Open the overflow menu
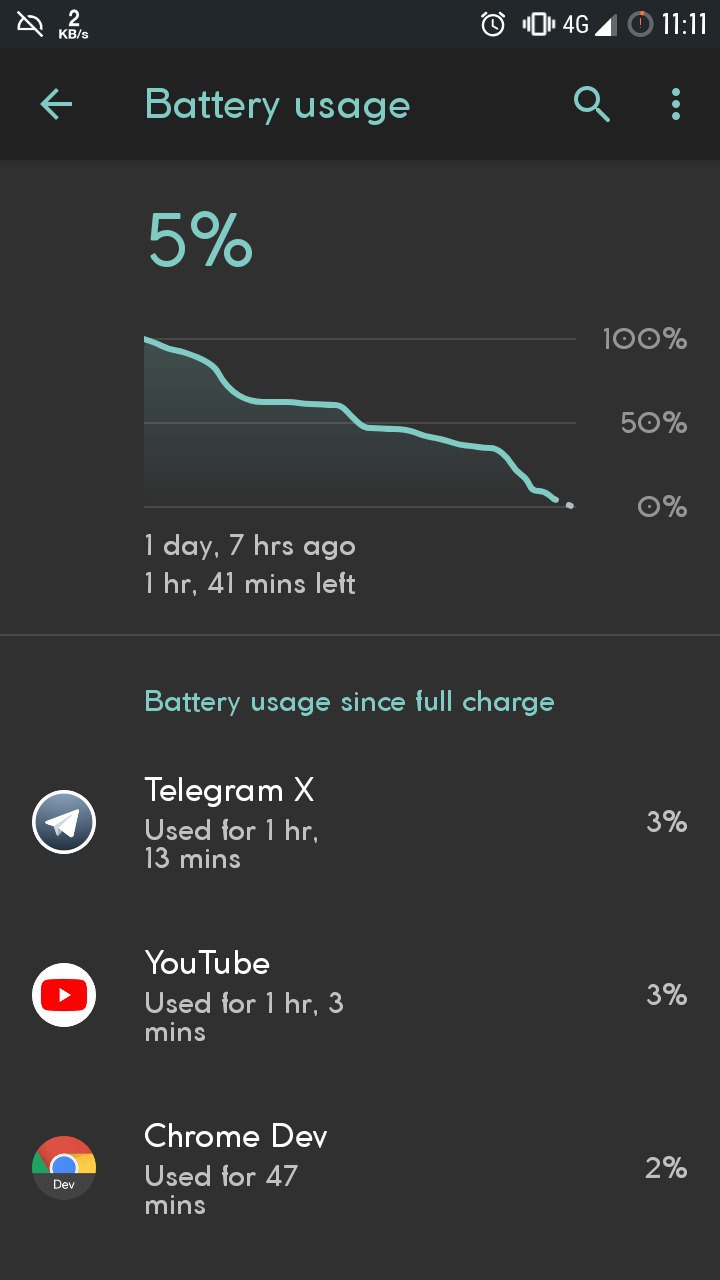 point(676,104)
